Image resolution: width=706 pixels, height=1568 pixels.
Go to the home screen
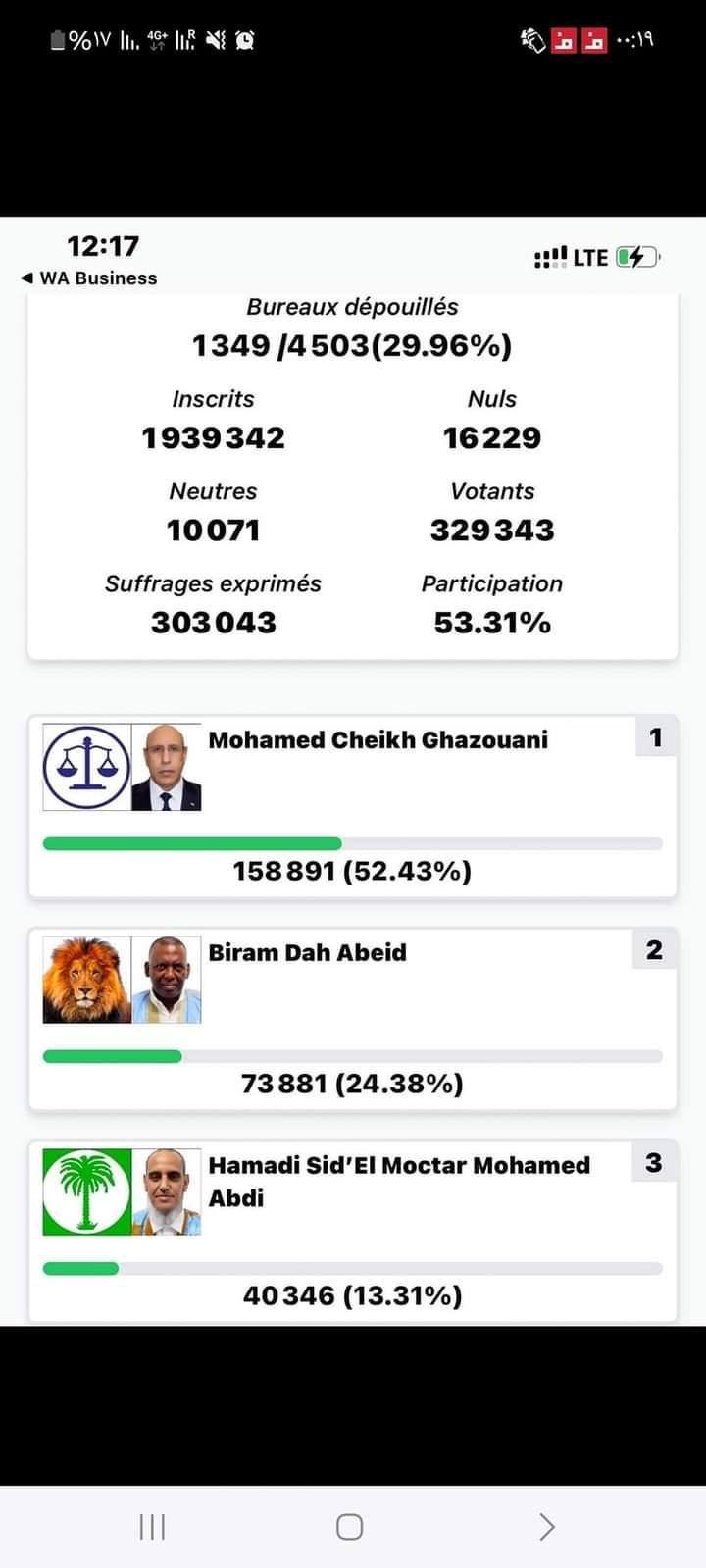coord(350,1527)
